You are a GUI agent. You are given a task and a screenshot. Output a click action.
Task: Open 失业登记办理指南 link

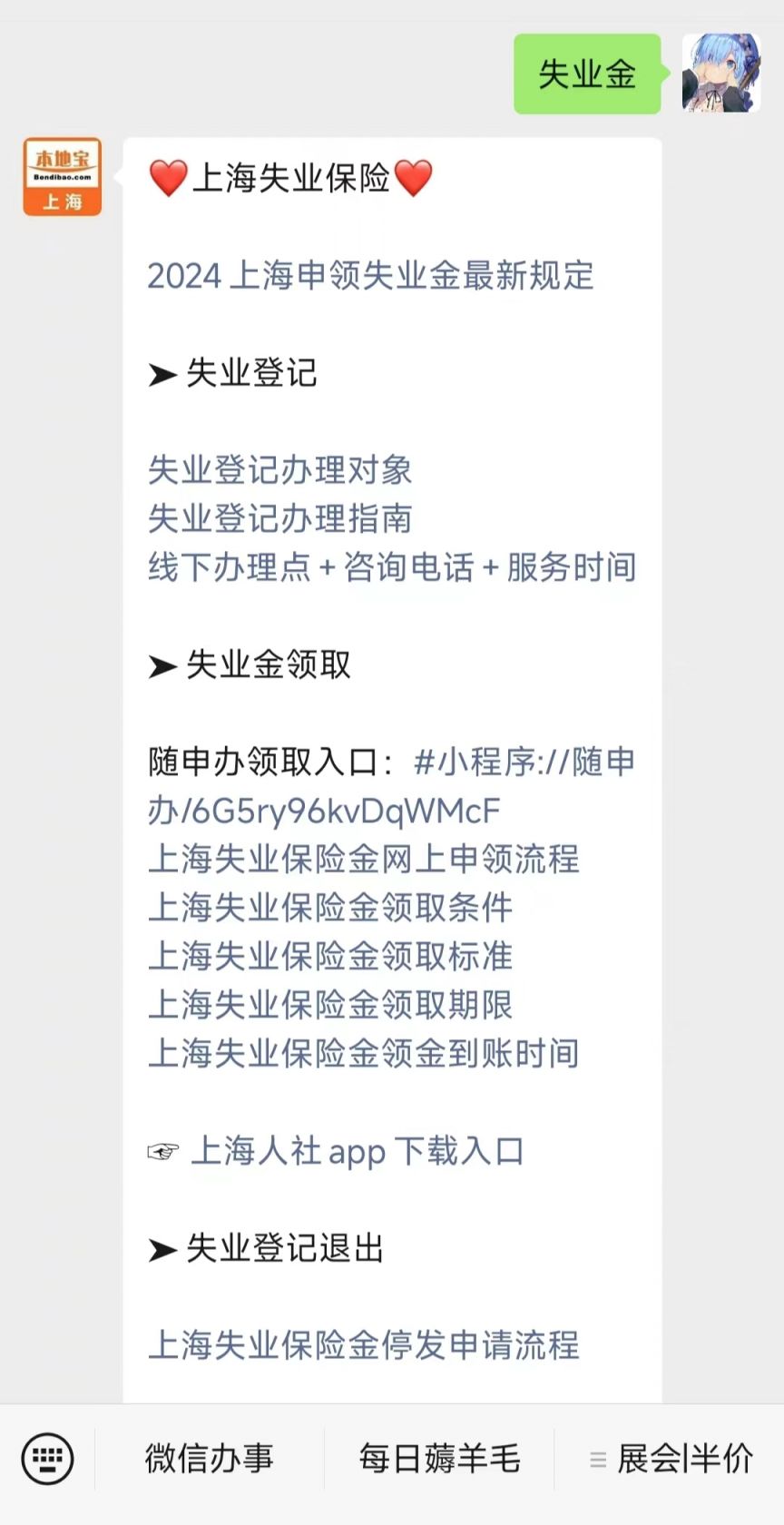point(279,519)
